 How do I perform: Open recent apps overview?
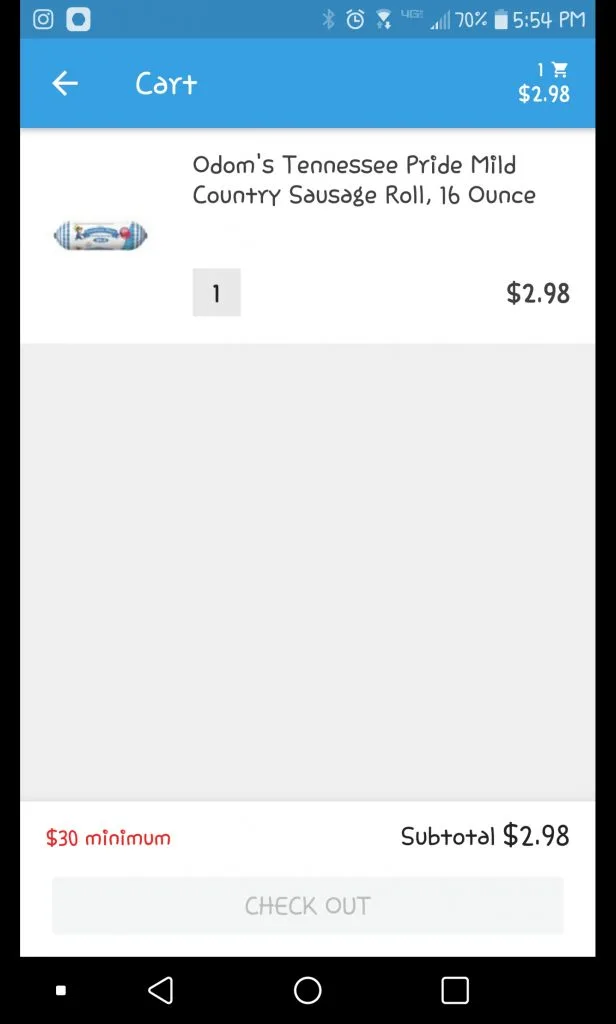[x=454, y=990]
